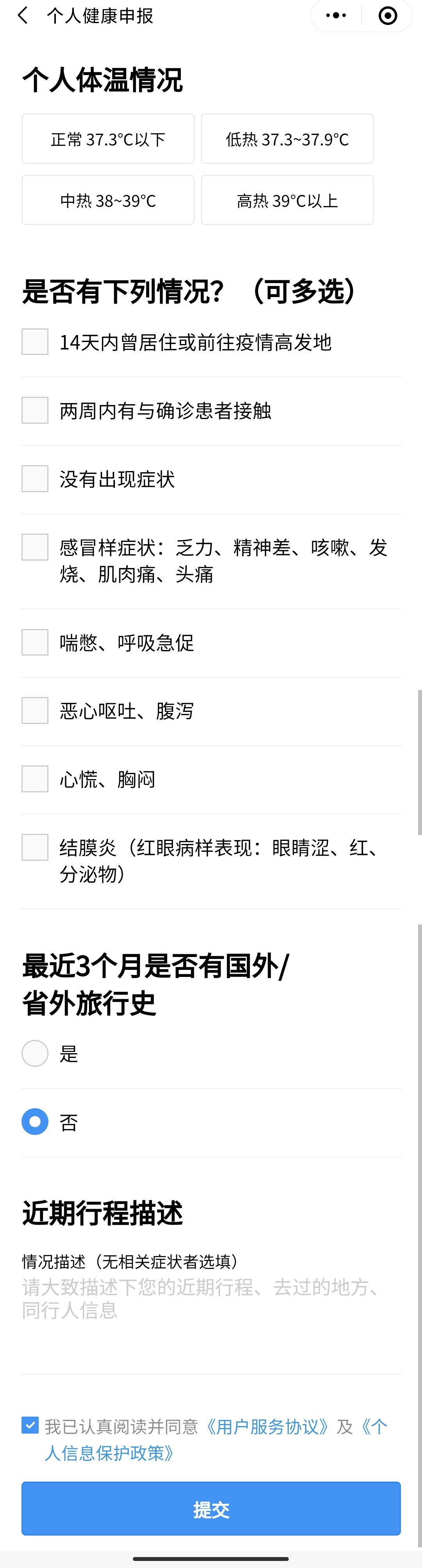Check 恶心呕吐、腹泻 symptom
422x1568 pixels.
(35, 710)
